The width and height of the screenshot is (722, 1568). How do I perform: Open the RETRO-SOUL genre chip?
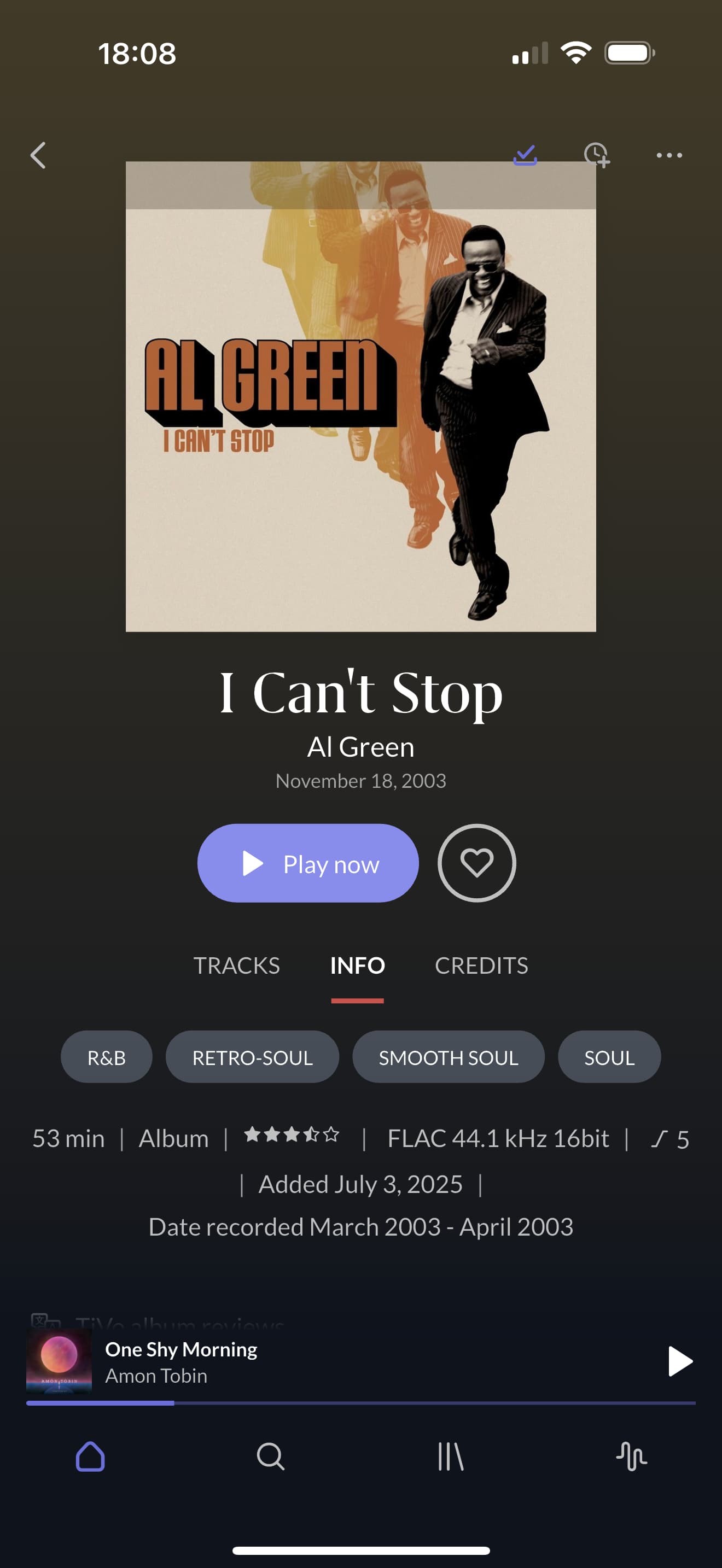coord(253,1057)
